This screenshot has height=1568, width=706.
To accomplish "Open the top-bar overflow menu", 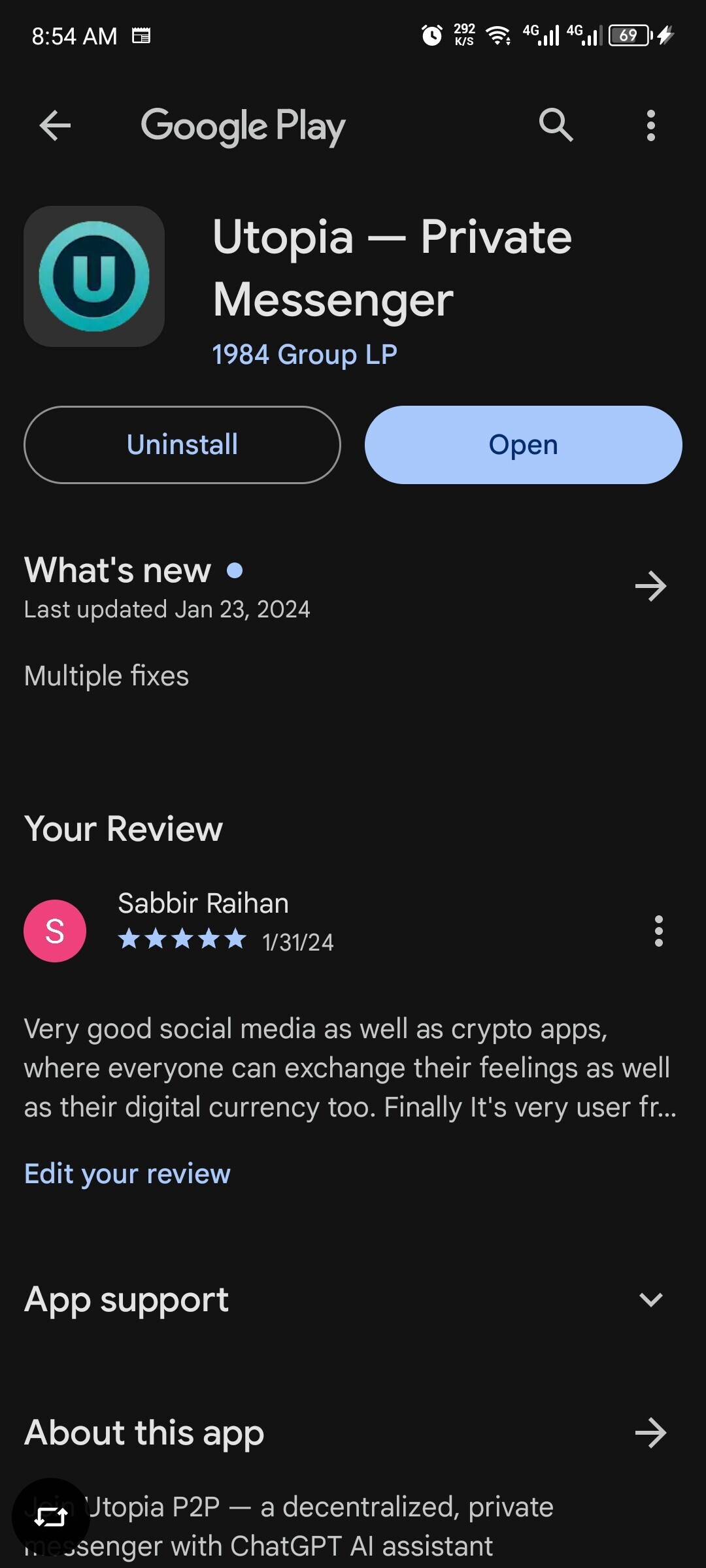I will pos(650,125).
